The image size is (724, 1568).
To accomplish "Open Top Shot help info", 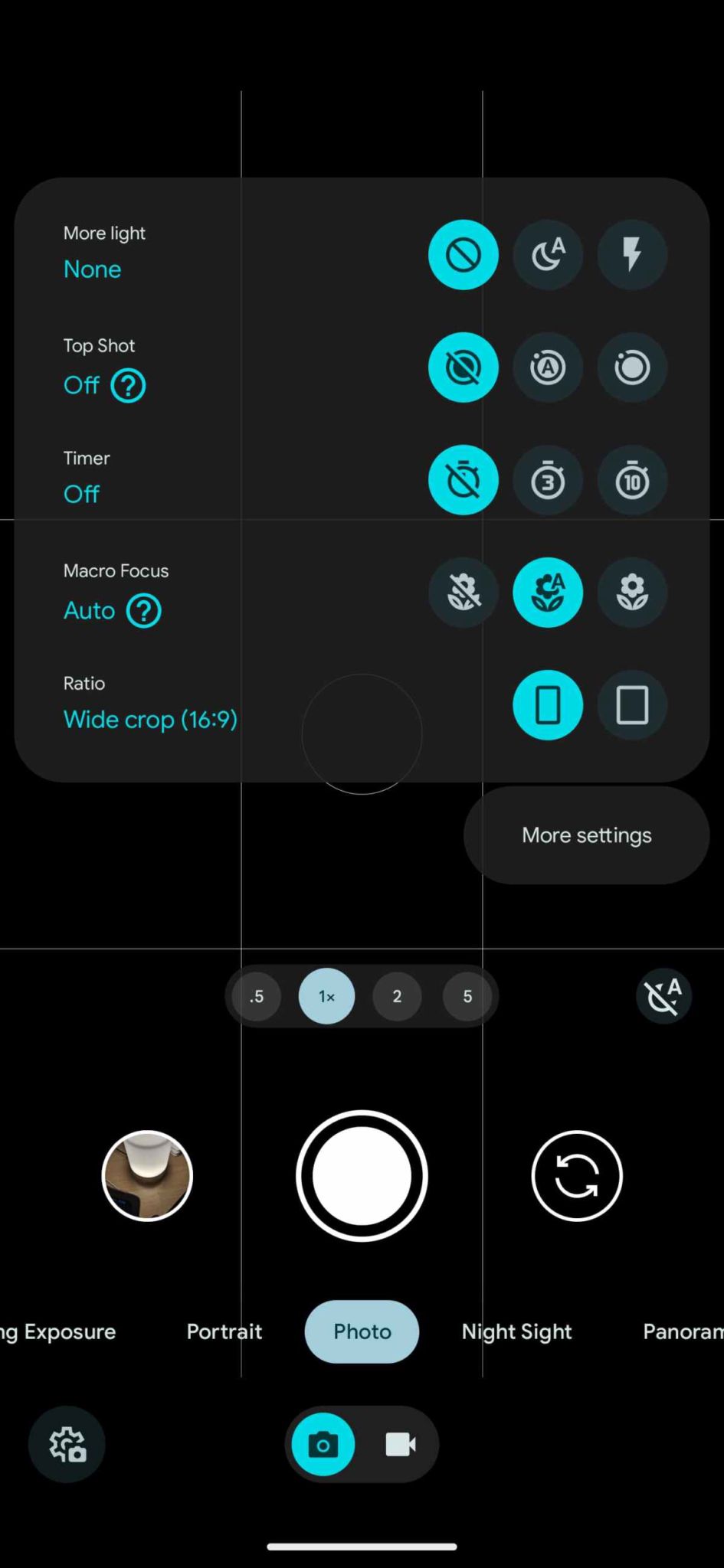I will coord(128,385).
